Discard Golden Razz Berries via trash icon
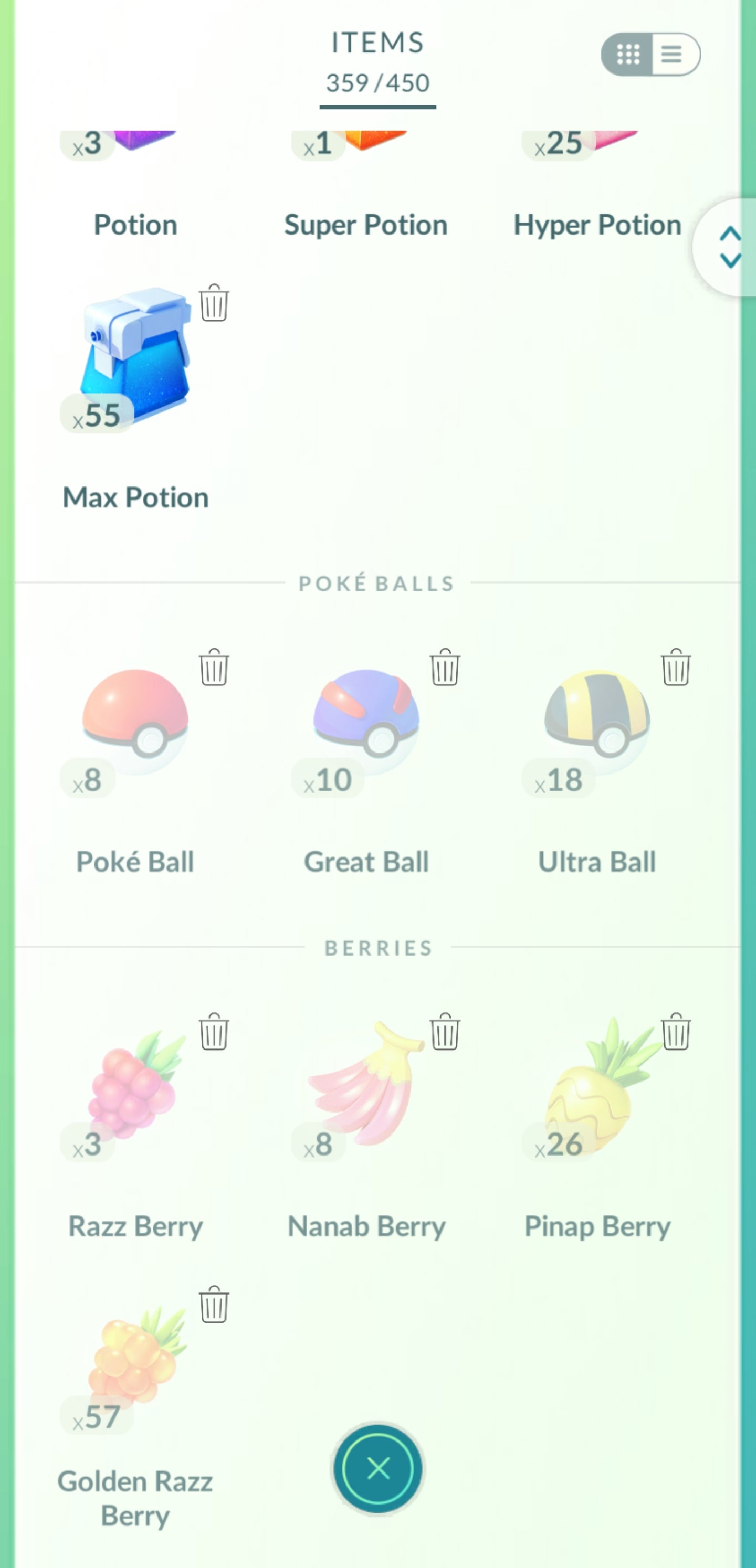 214,1305
